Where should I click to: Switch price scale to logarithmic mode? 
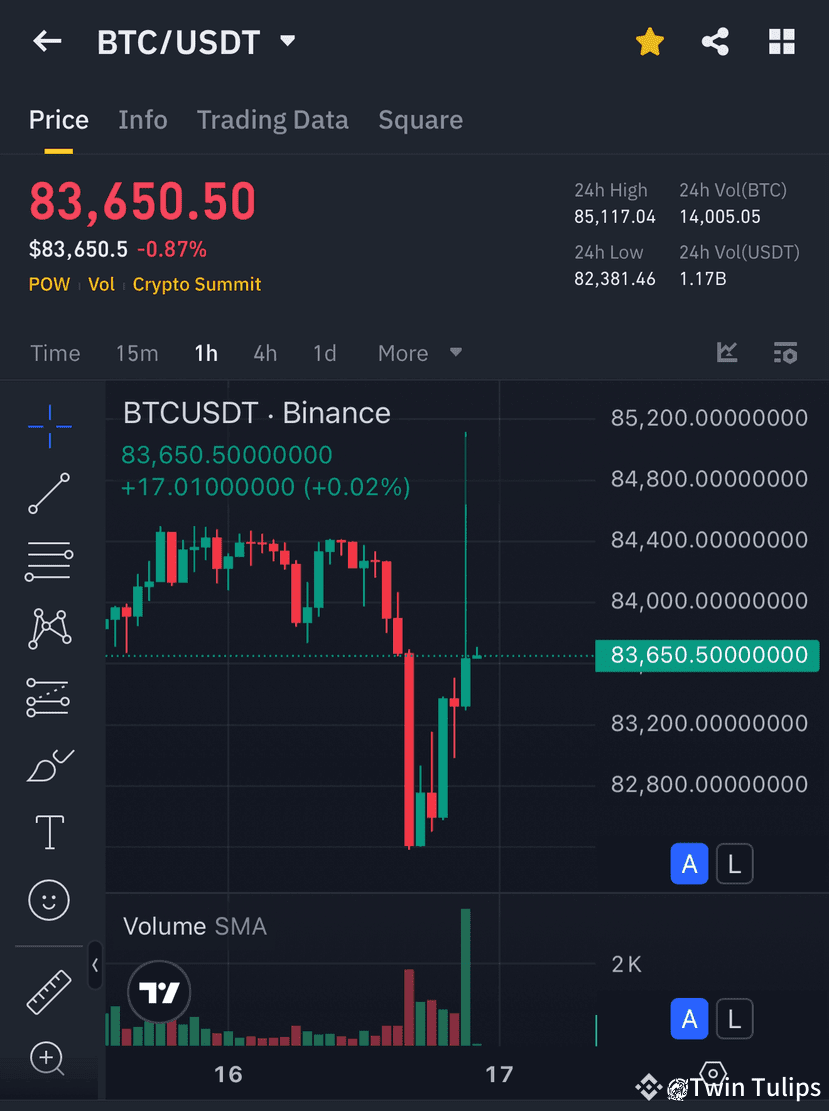tap(735, 864)
